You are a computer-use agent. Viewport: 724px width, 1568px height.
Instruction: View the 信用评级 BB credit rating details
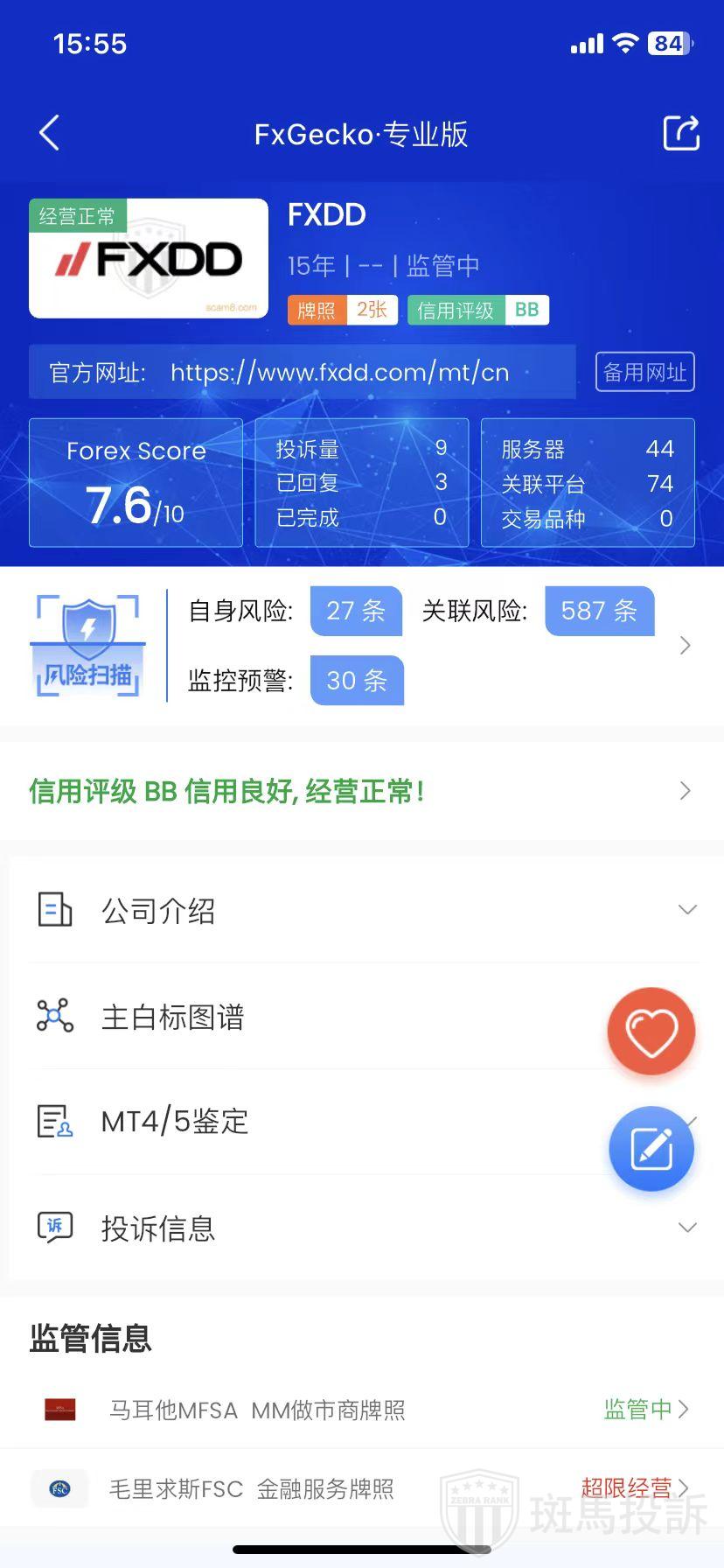[x=360, y=792]
